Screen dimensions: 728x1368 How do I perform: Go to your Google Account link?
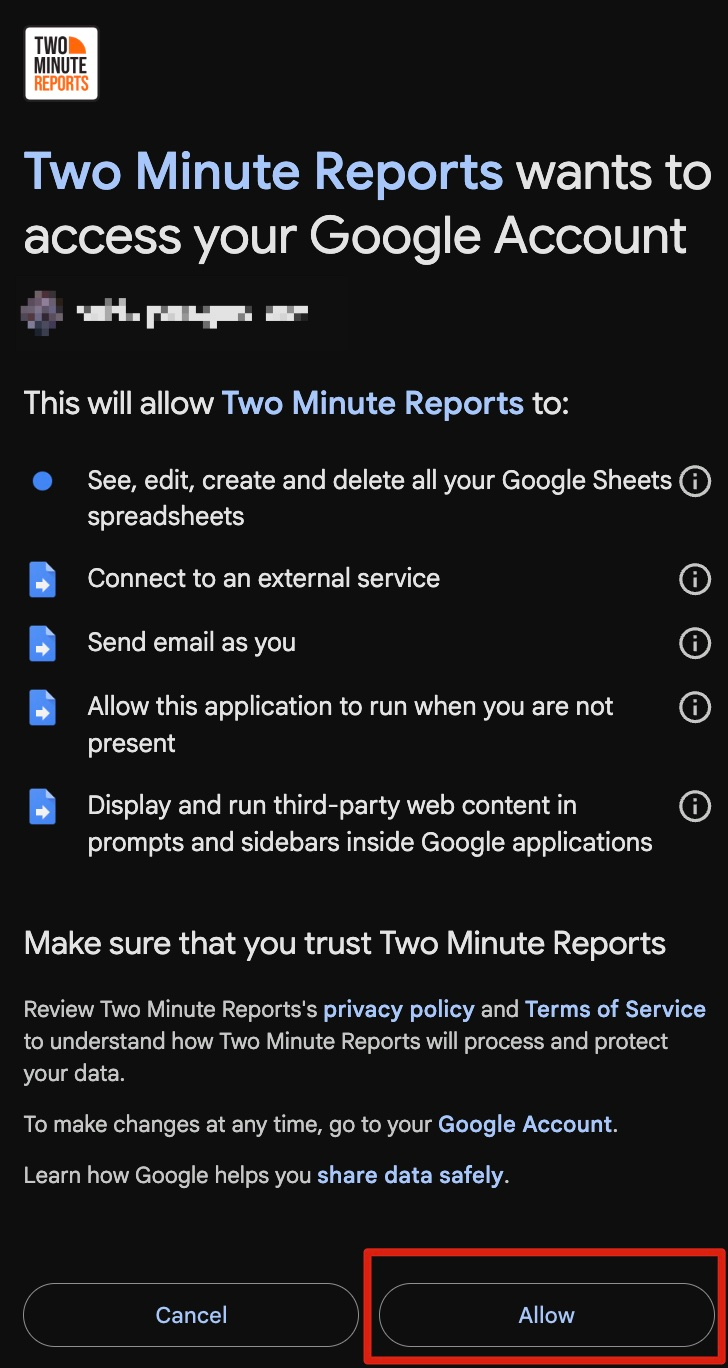[525, 1124]
